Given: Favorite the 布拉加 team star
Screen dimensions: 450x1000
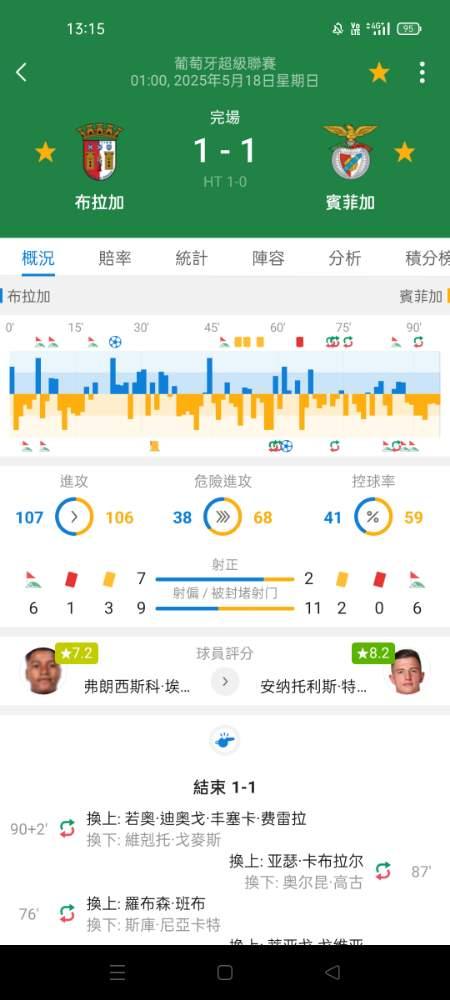Looking at the screenshot, I should point(45,152).
